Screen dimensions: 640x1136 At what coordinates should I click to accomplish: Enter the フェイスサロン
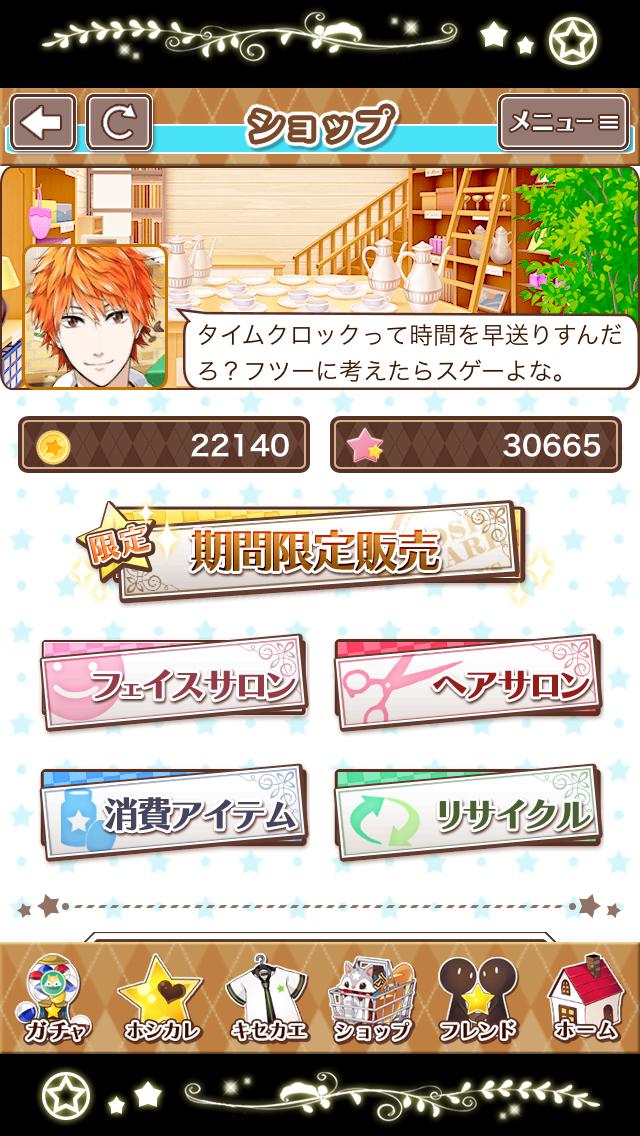[x=174, y=682]
